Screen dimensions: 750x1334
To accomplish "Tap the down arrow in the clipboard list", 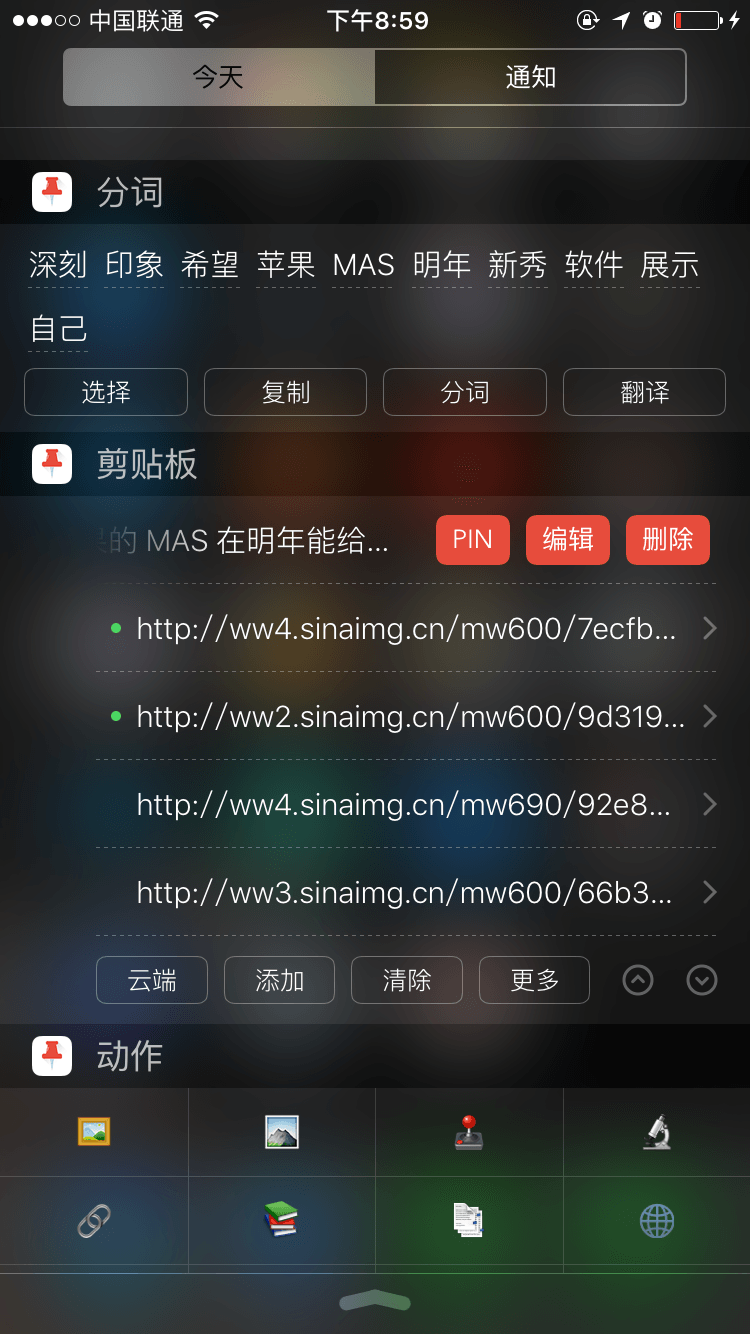I will coord(702,981).
